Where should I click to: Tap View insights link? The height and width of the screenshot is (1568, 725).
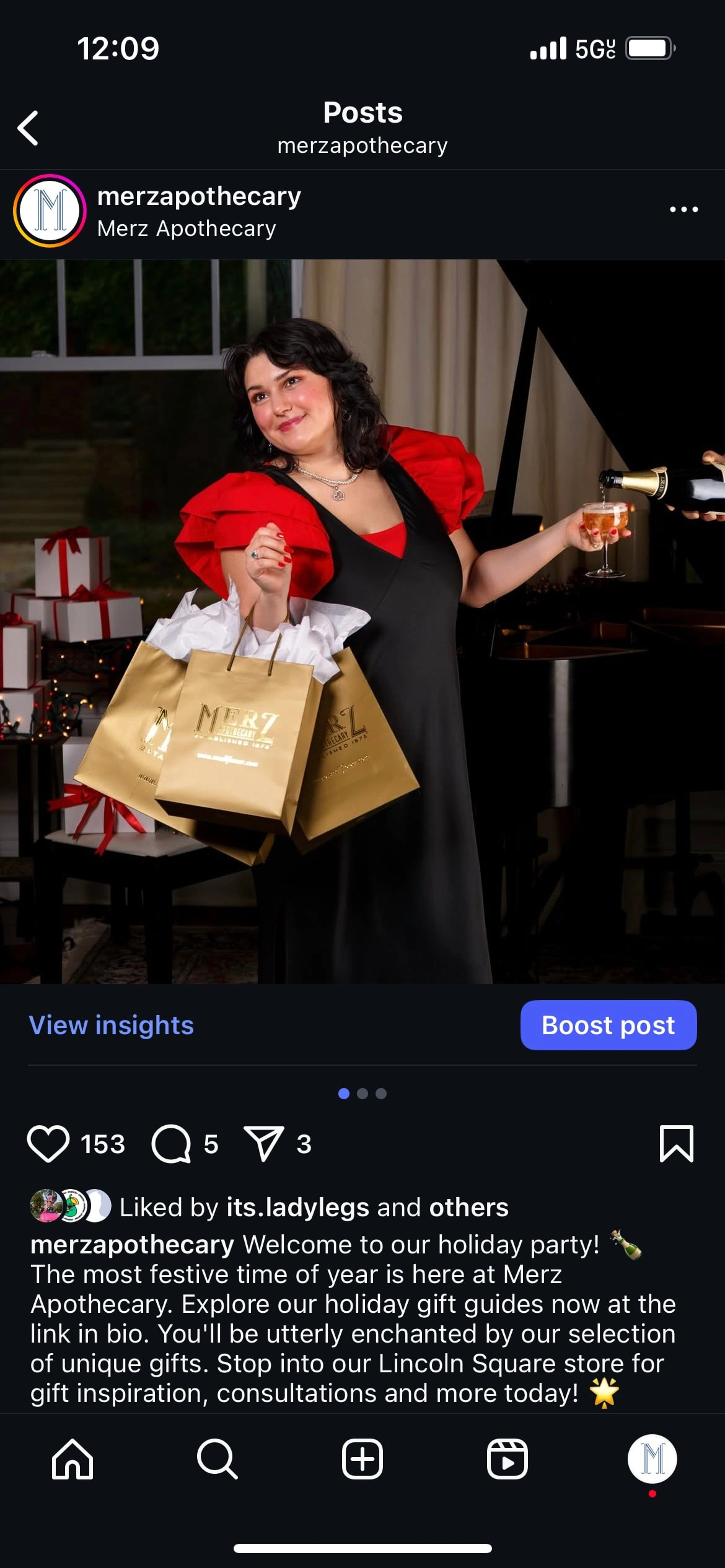112,1026
